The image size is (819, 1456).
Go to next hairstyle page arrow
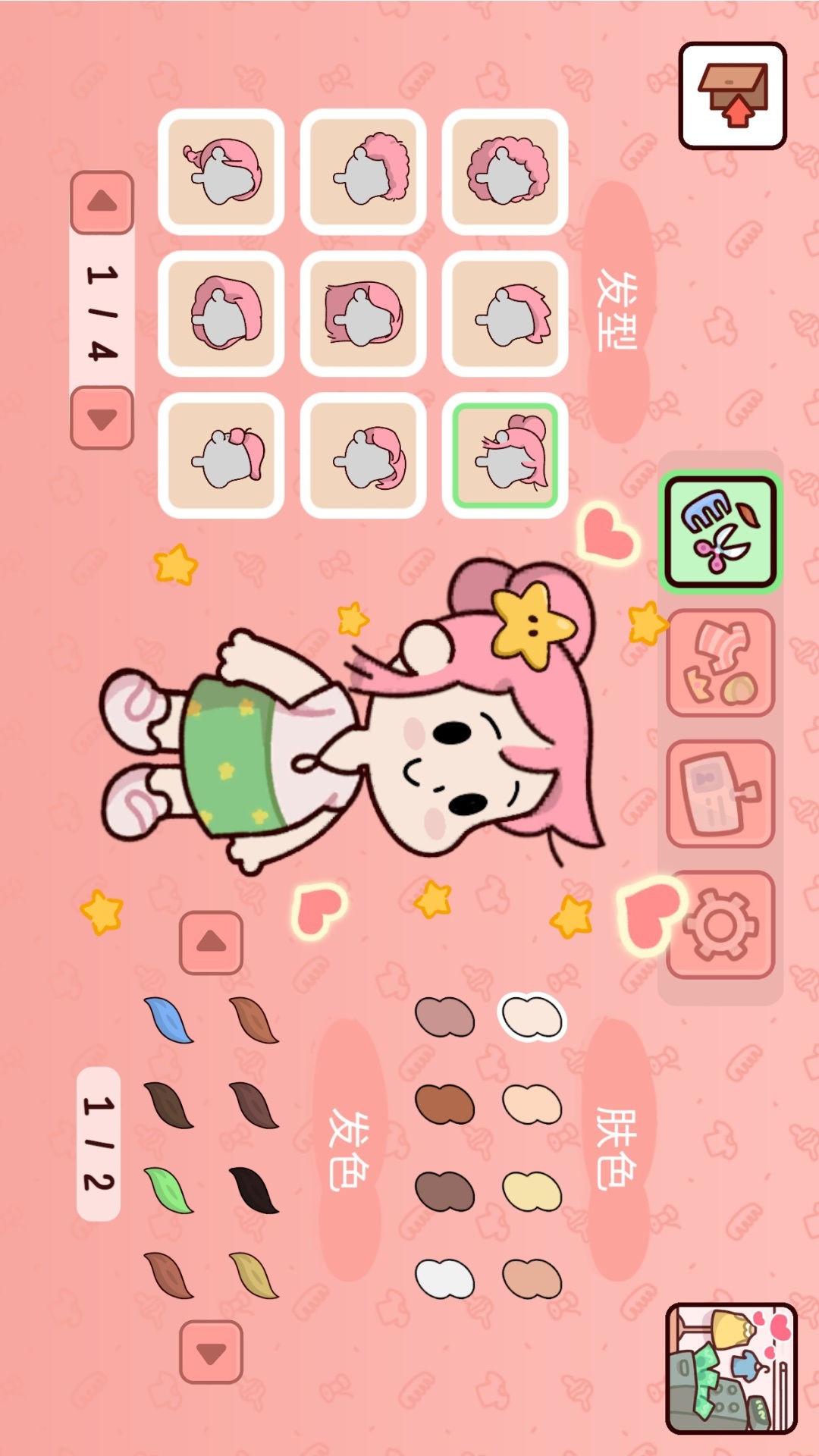[x=102, y=419]
